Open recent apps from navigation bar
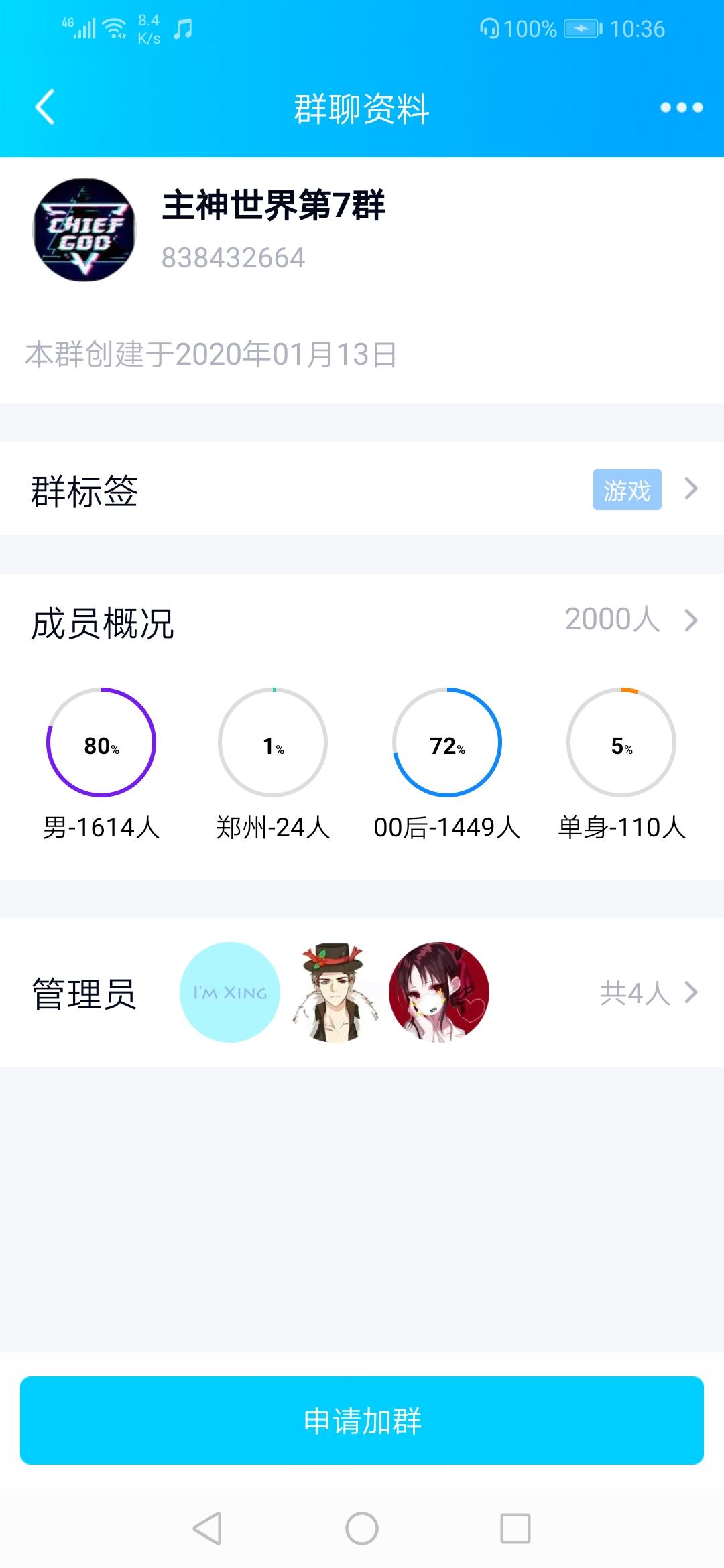 [x=516, y=1528]
